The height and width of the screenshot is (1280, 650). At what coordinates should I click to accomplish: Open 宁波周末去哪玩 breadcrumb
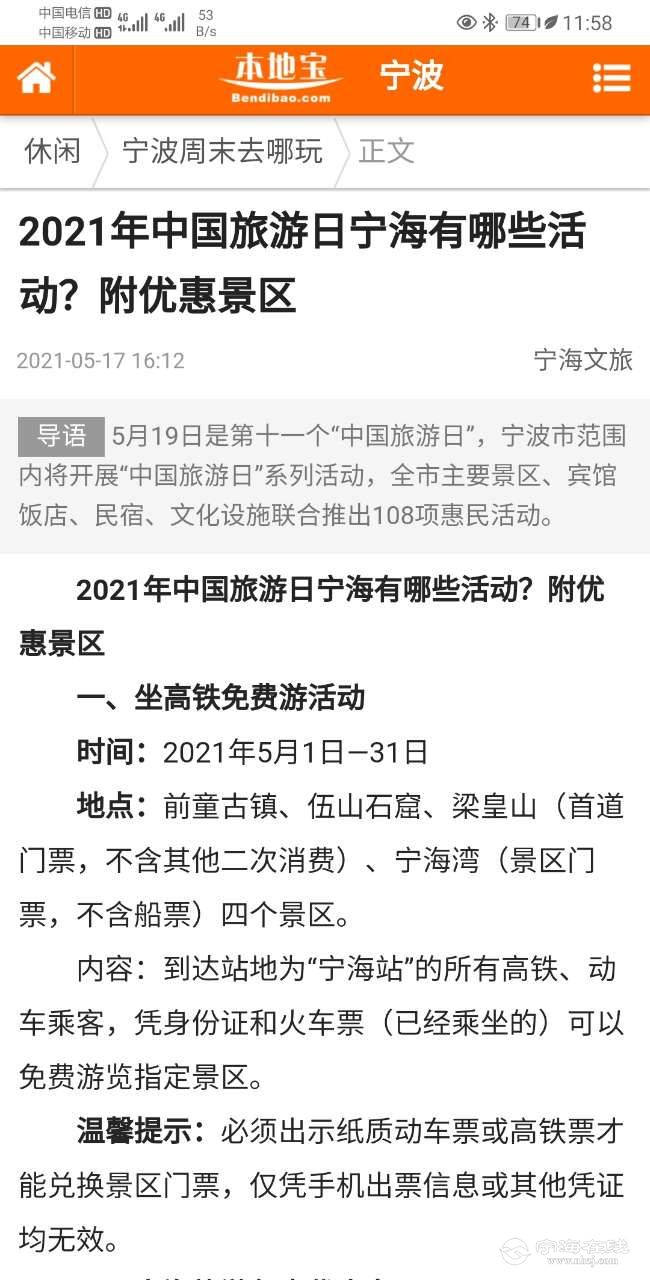click(x=222, y=151)
